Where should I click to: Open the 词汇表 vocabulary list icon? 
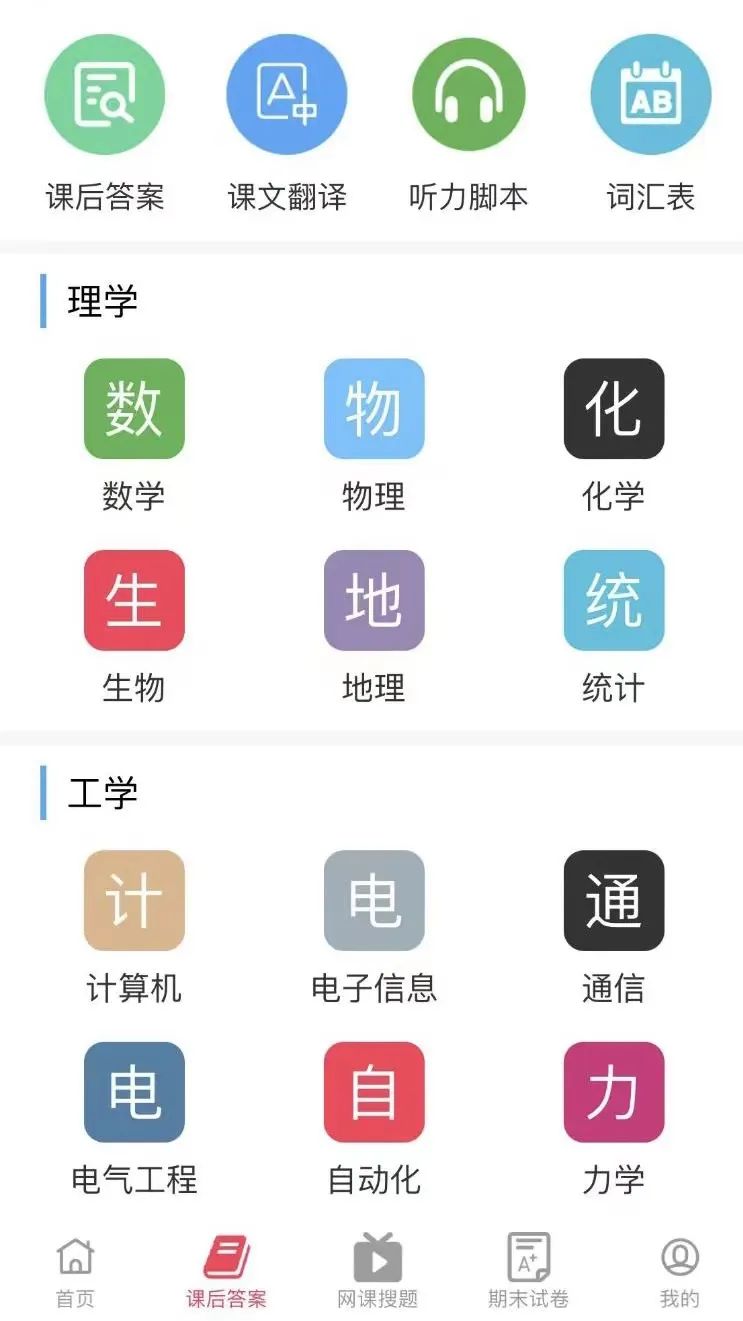[x=651, y=93]
